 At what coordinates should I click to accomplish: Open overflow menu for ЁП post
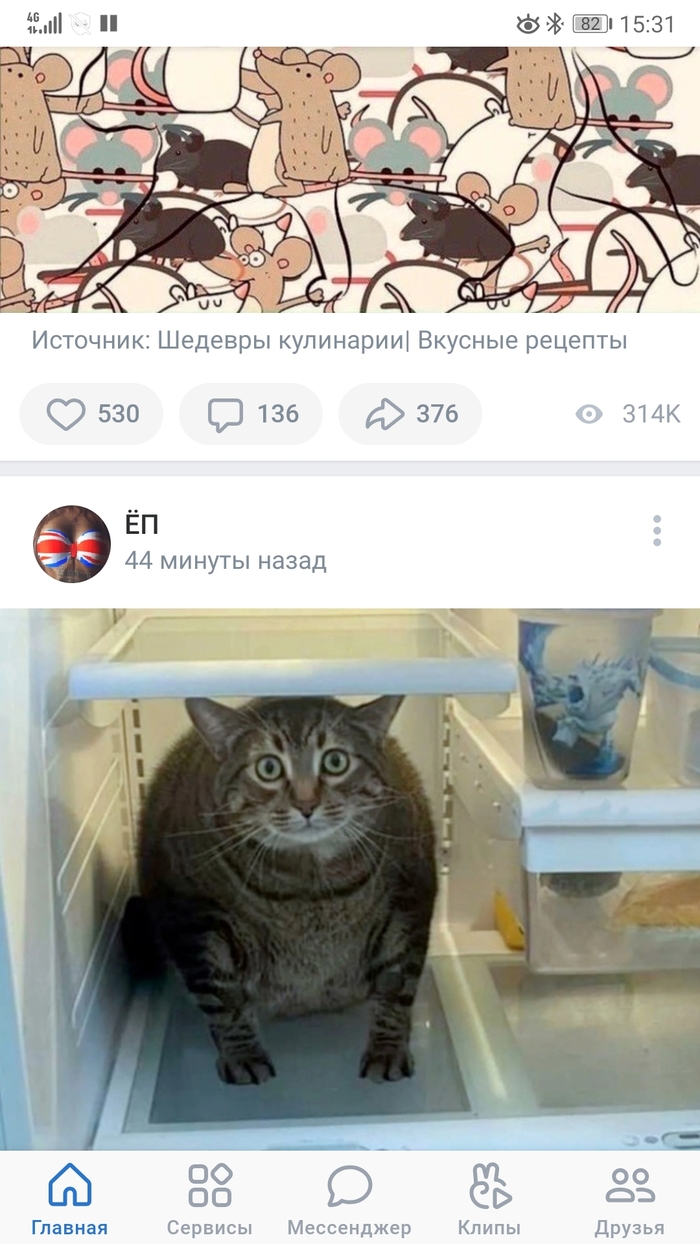(656, 531)
